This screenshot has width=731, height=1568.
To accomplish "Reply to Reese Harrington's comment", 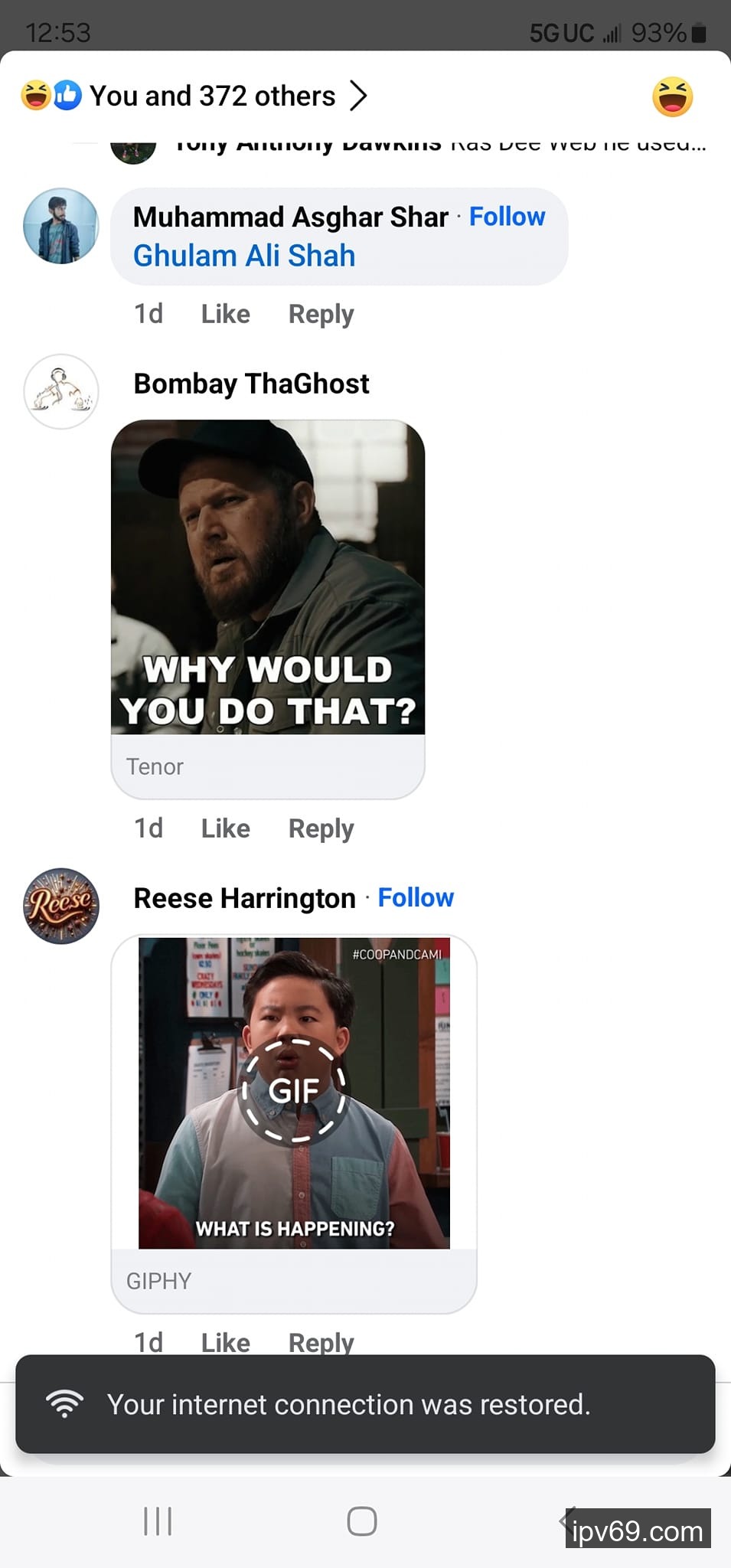I will (x=321, y=1342).
